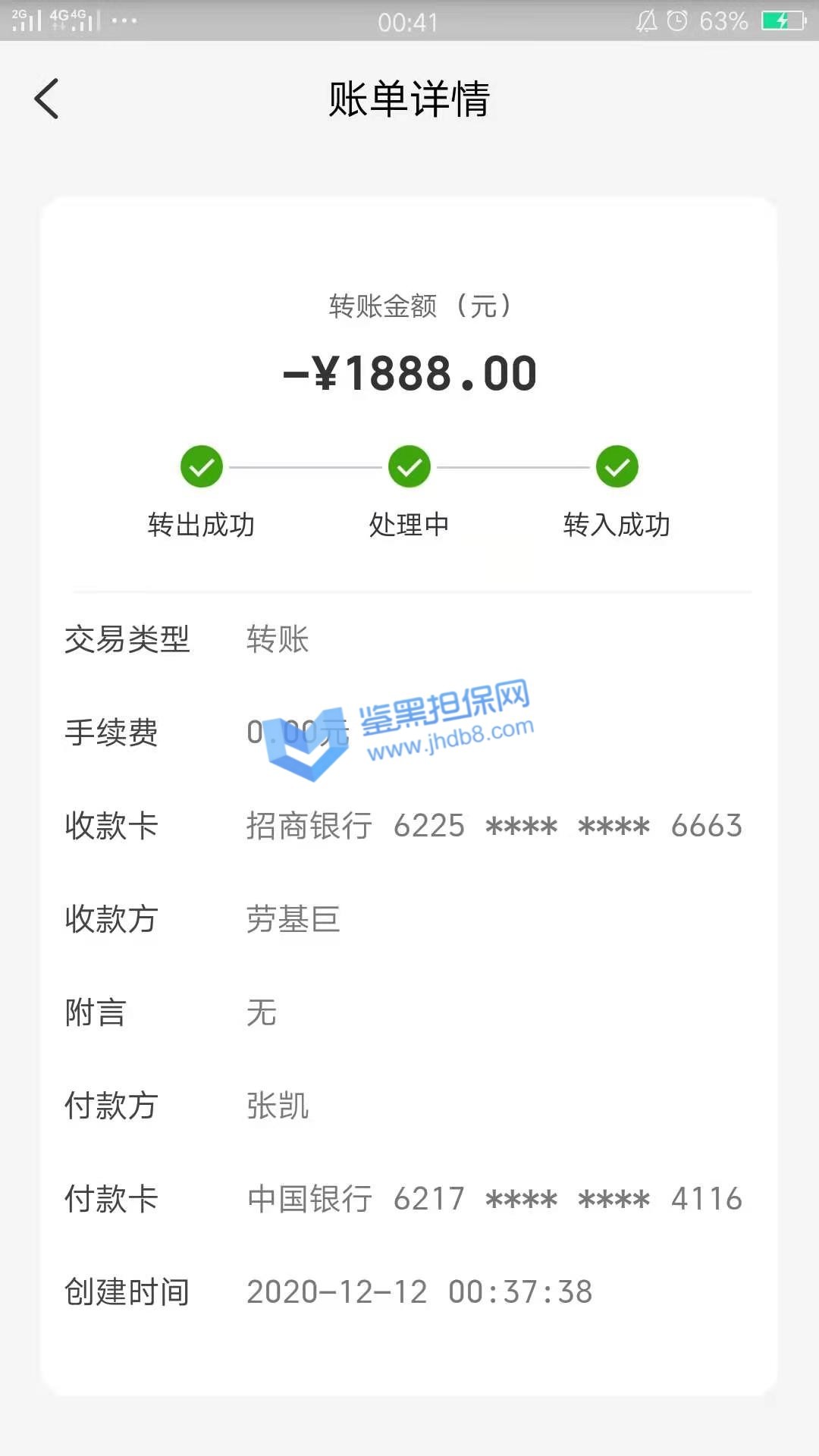The height and width of the screenshot is (1456, 819).
Task: Go back from bill details page
Action: tap(46, 99)
